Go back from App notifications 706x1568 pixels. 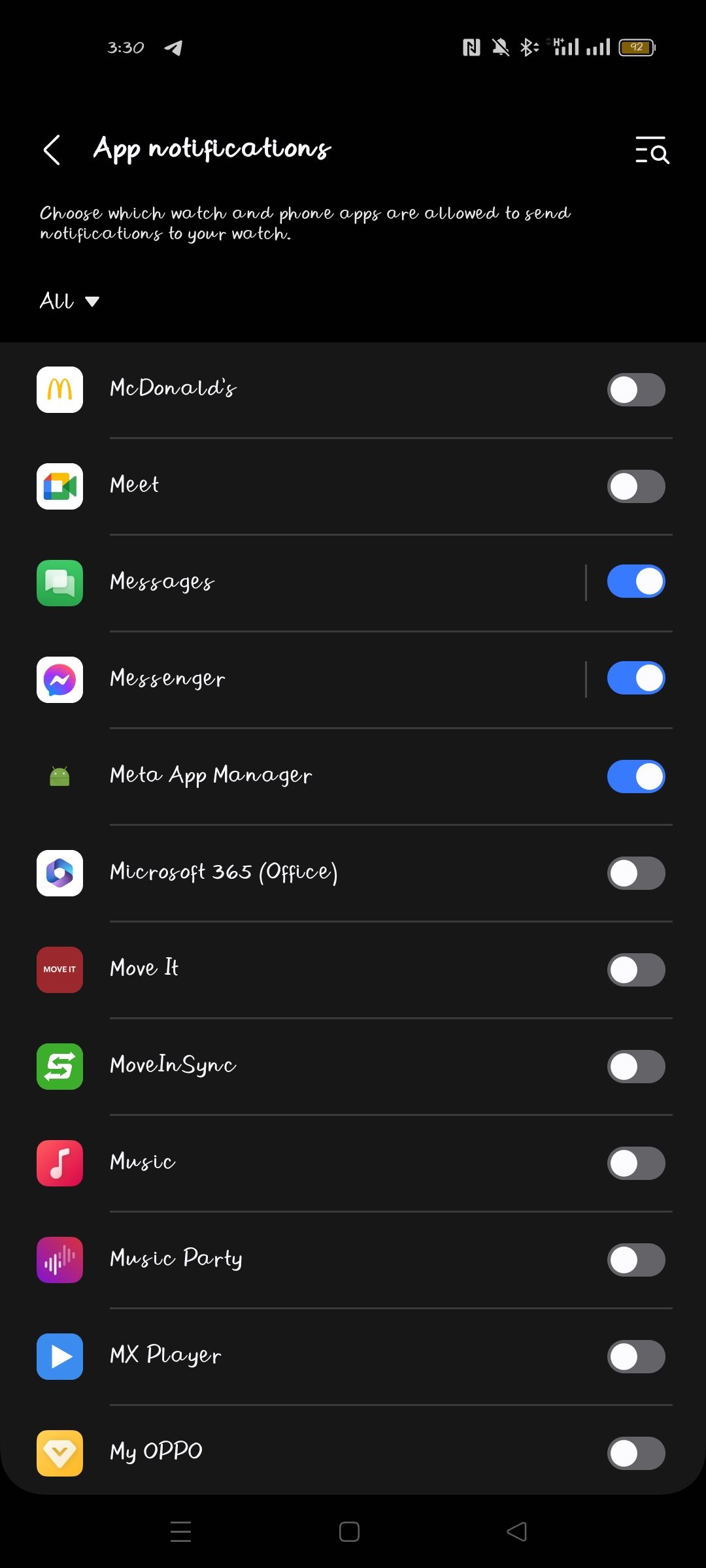52,150
